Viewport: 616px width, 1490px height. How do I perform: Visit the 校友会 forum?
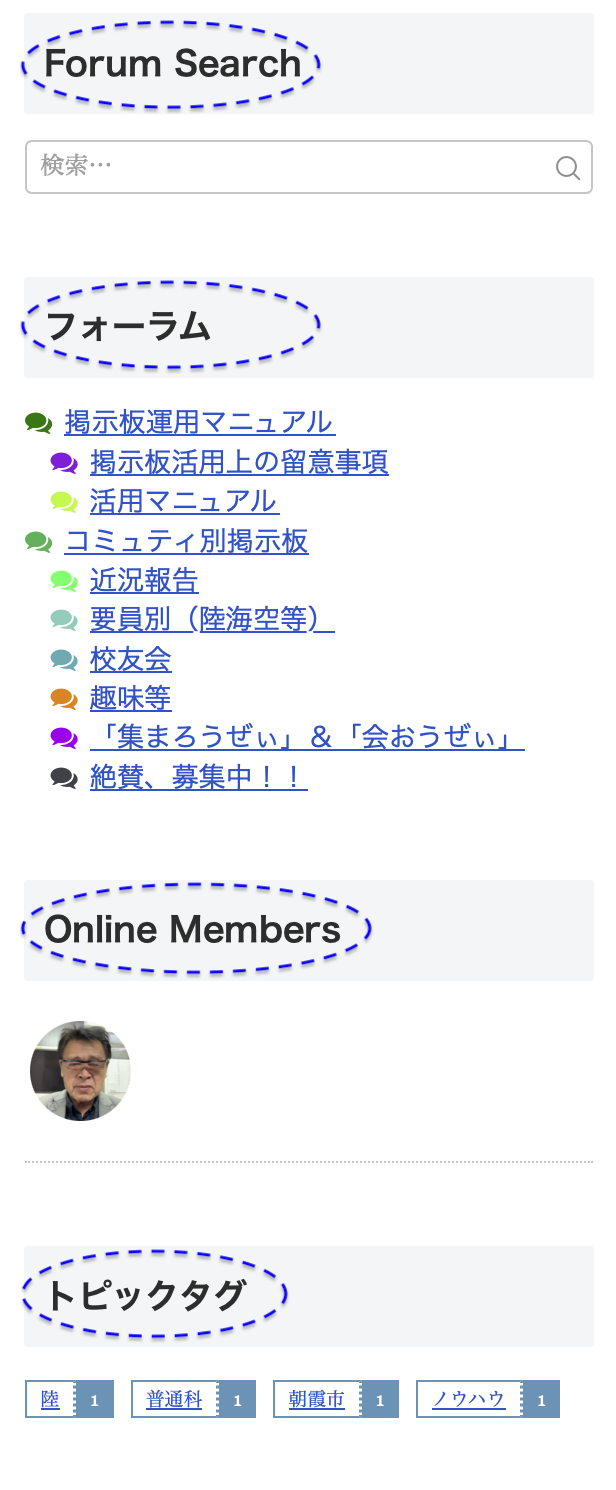131,659
